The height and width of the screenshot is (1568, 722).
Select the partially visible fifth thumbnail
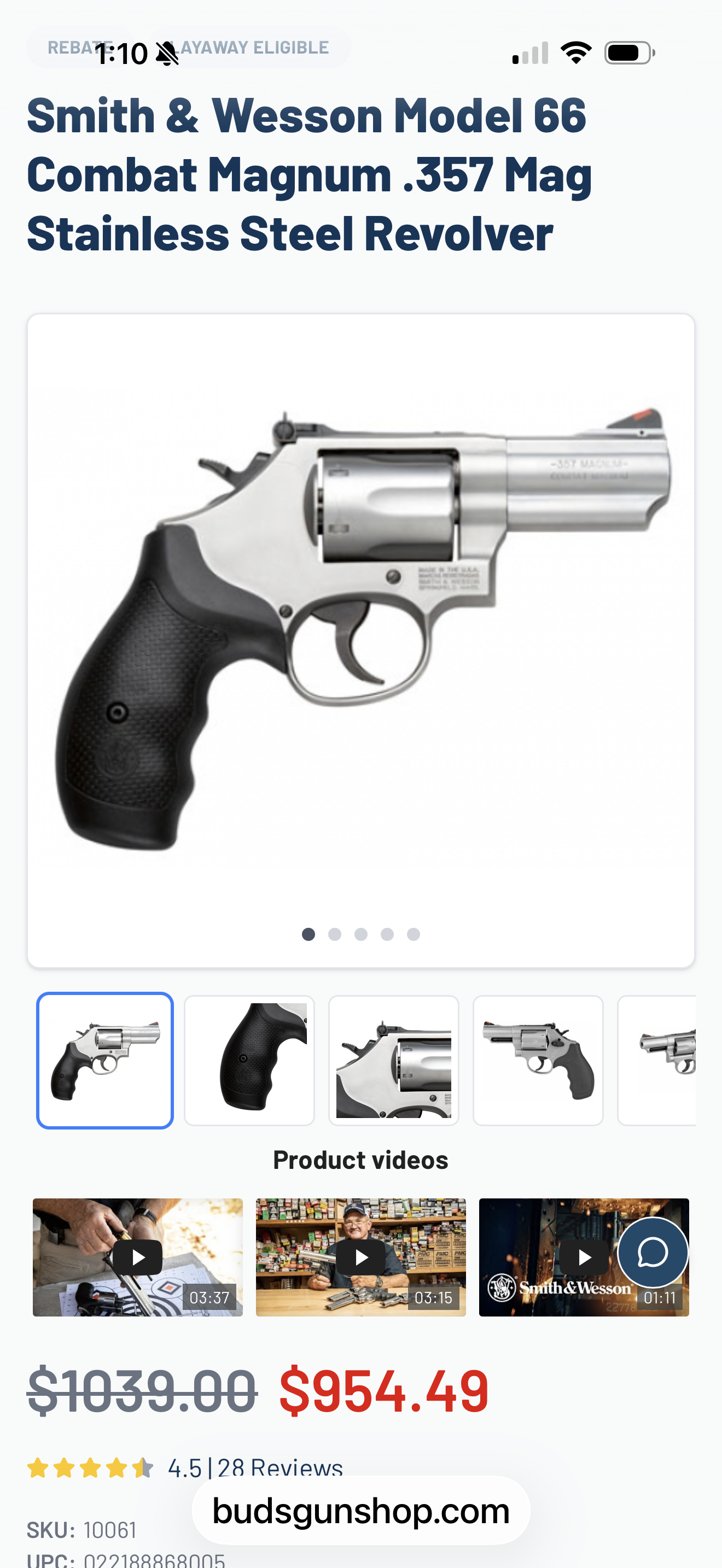click(x=657, y=1060)
